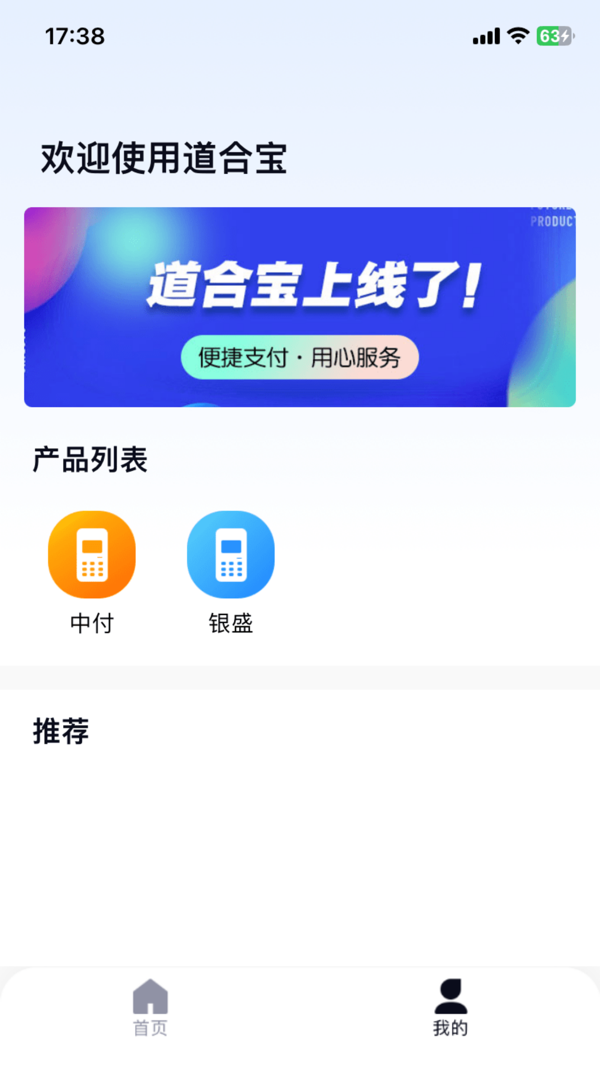Open the 道合宝上线了 promotional banner

pyautogui.click(x=300, y=307)
